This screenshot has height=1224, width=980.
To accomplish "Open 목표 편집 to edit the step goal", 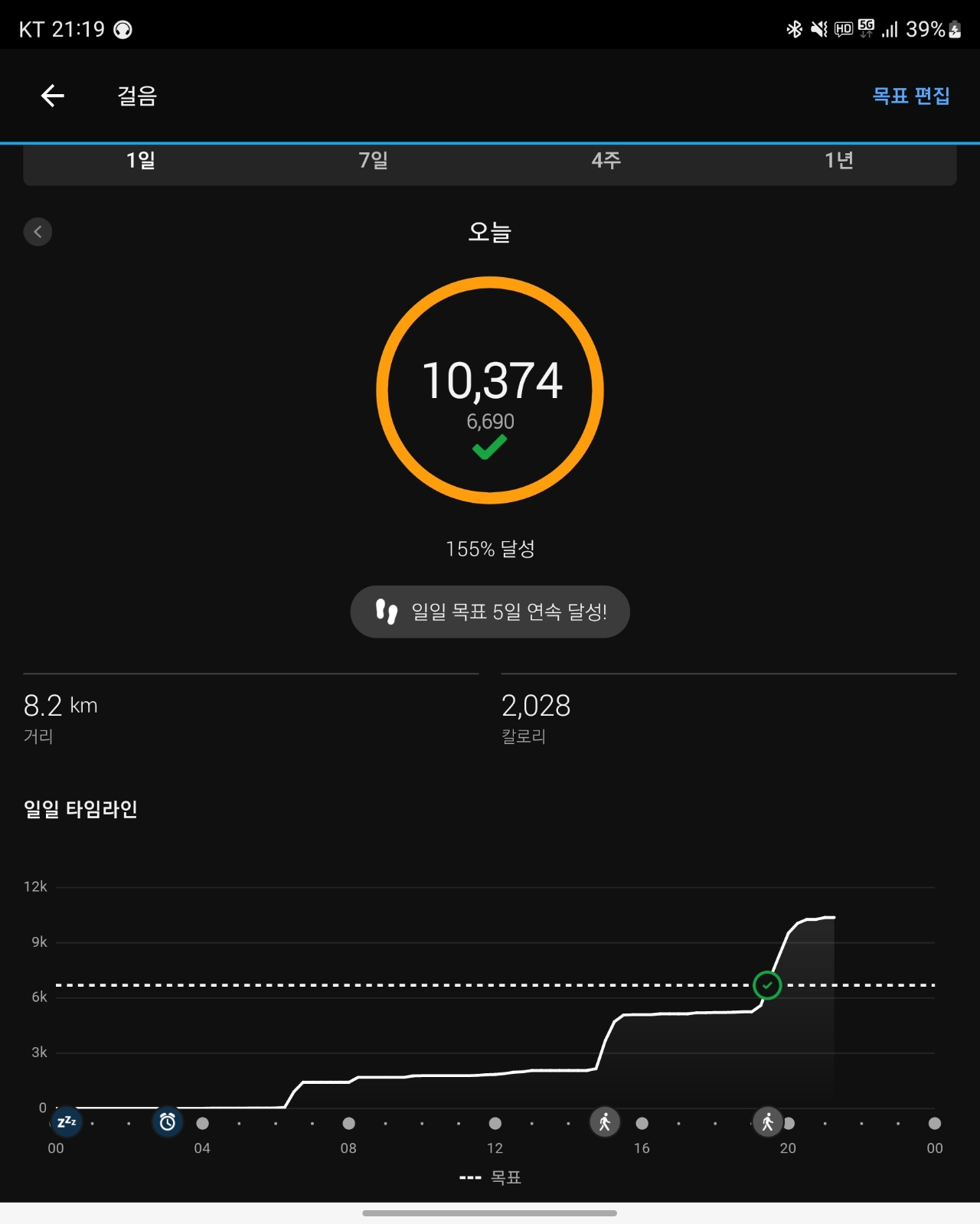I will [911, 96].
